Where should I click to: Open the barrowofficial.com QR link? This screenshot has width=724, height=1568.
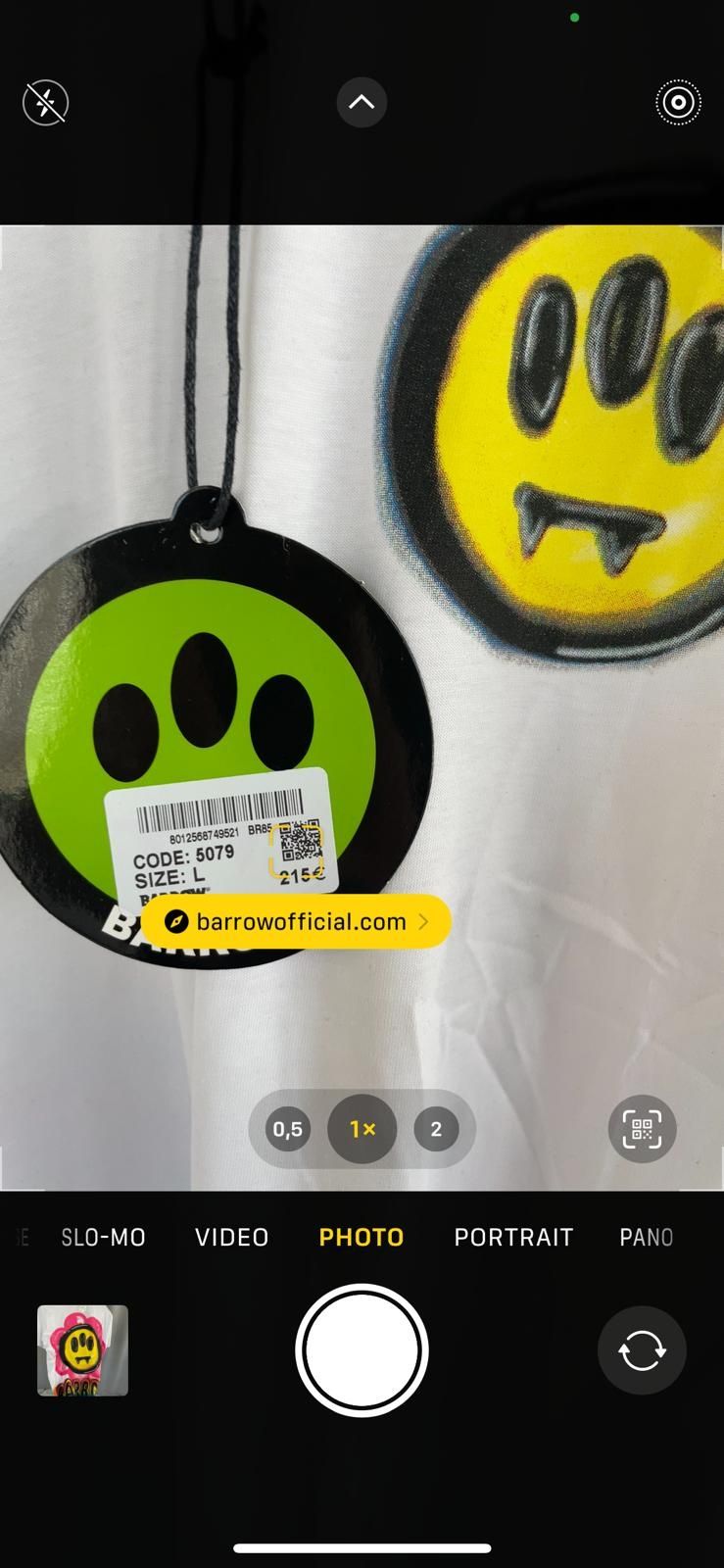[296, 921]
